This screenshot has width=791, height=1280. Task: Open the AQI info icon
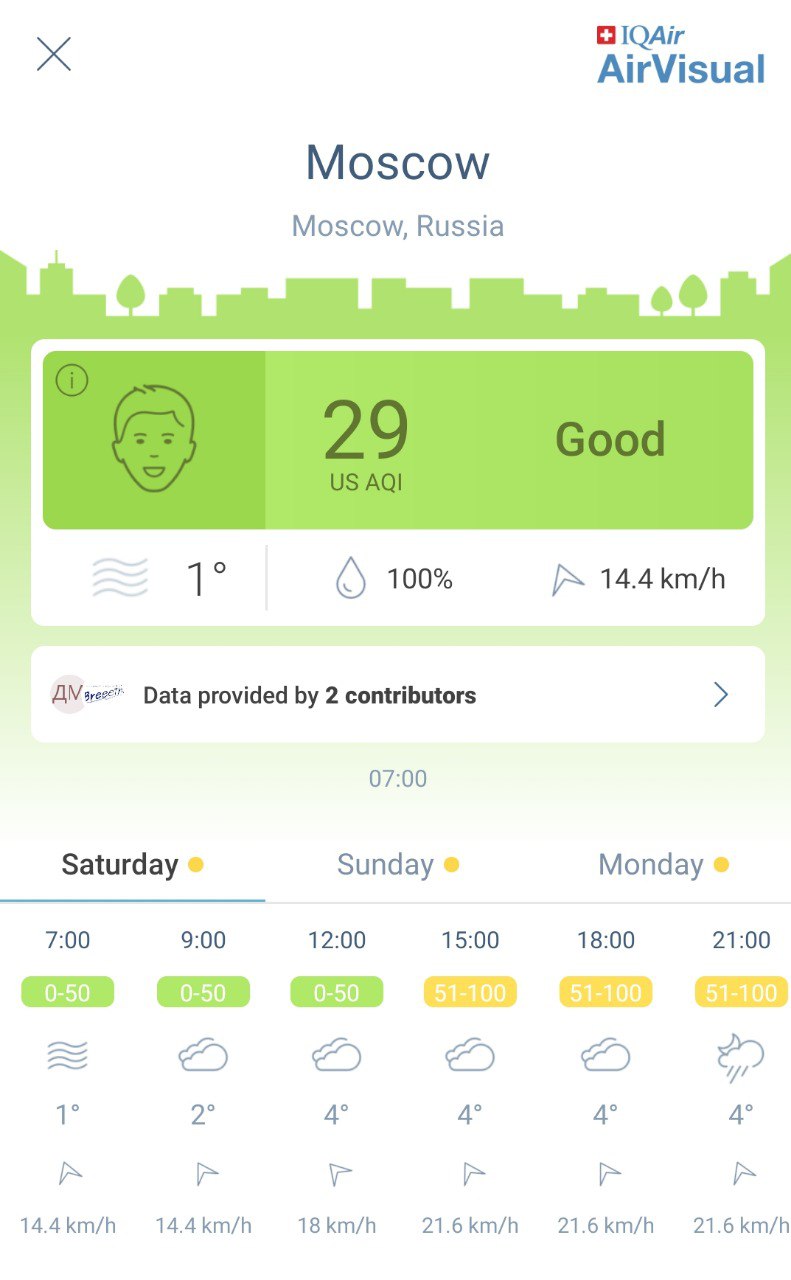(72, 380)
